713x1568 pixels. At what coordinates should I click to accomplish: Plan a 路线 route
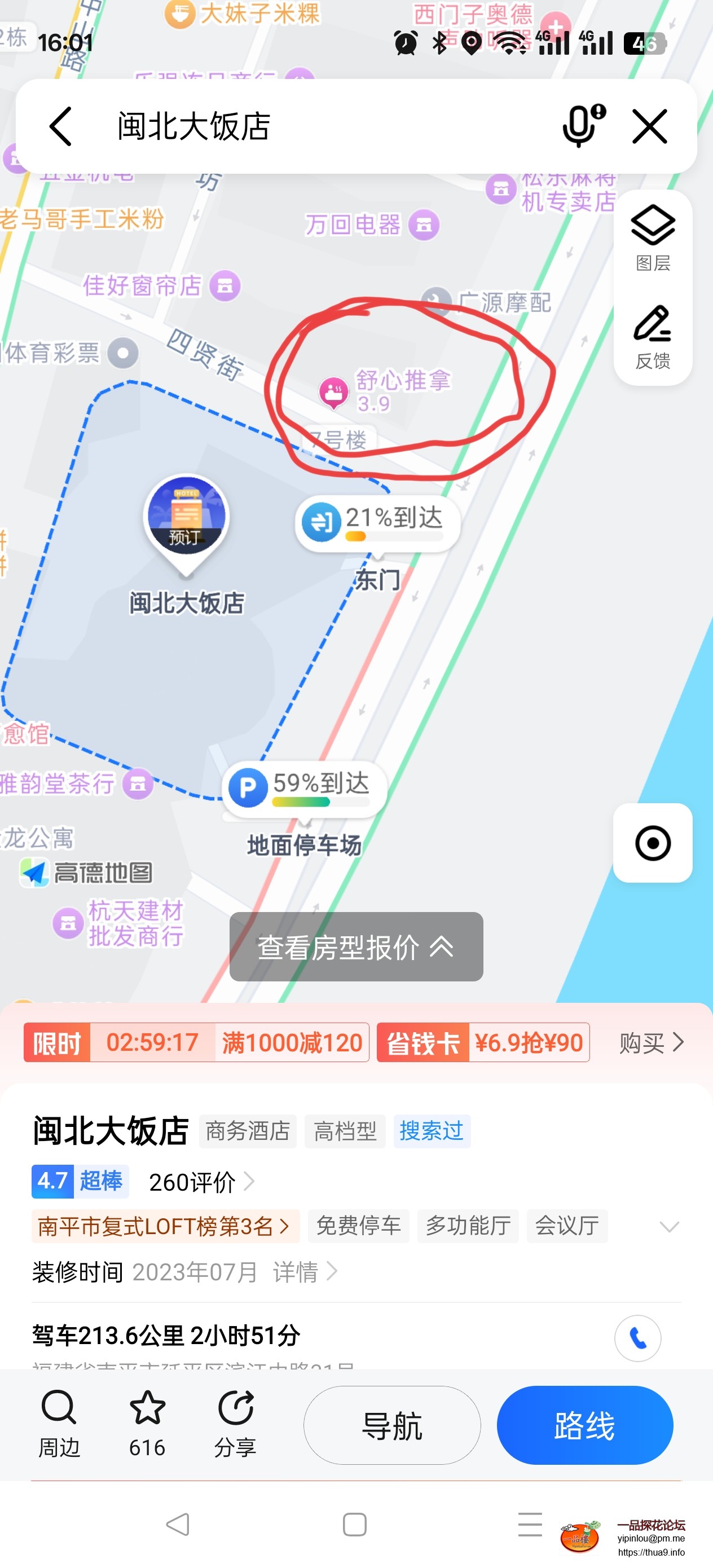click(x=584, y=1425)
